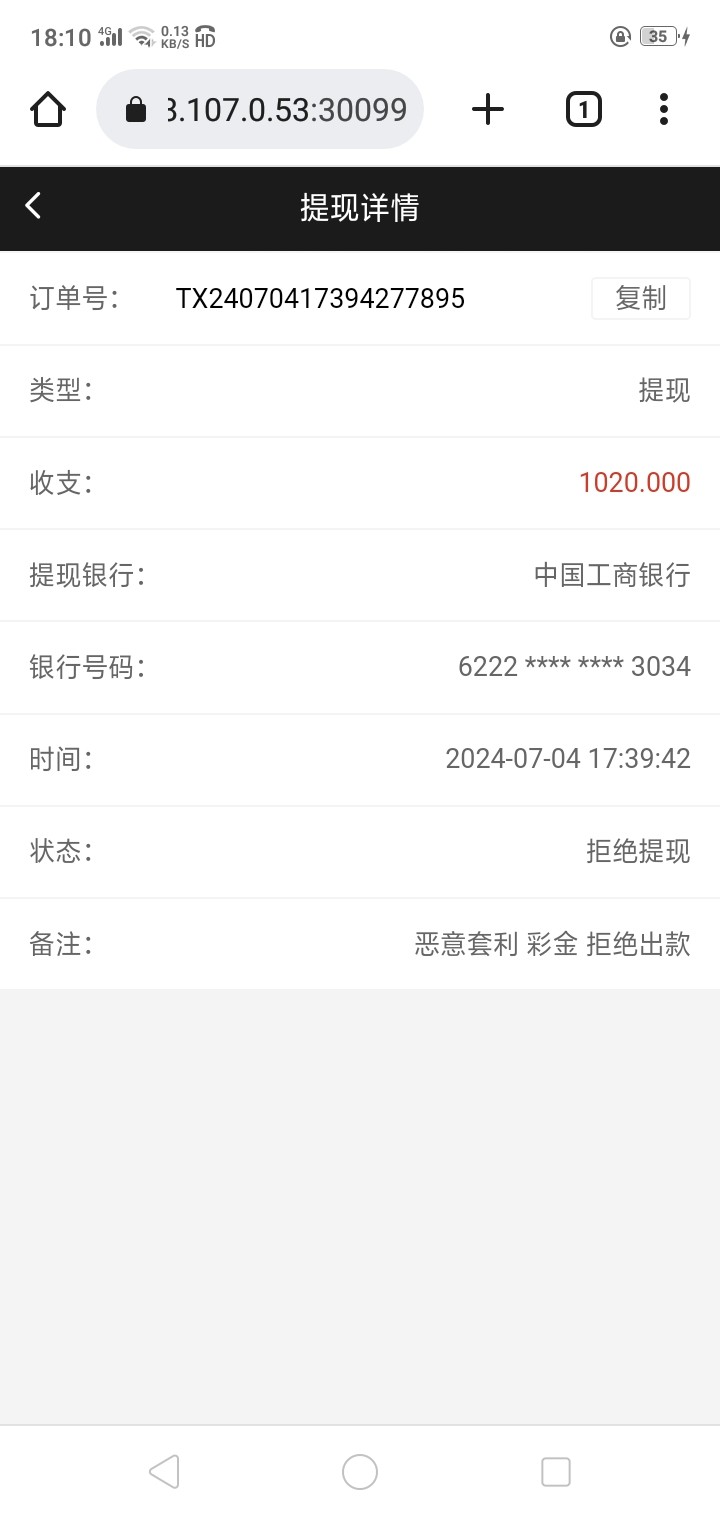The height and width of the screenshot is (1520, 720).
Task: Tap the home circle navigation icon
Action: pos(360,1472)
